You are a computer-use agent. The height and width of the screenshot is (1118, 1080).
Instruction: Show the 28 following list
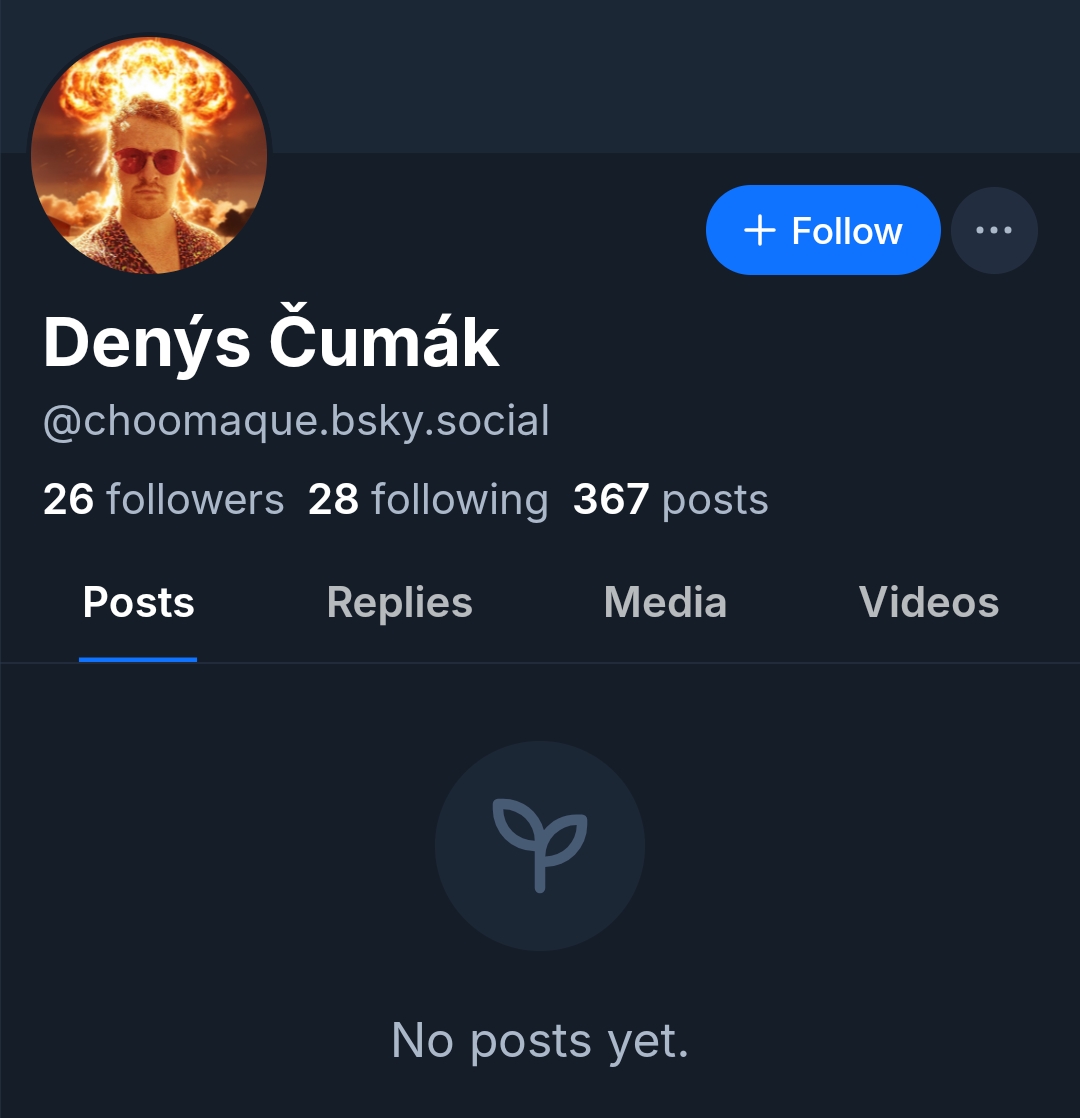pos(428,499)
